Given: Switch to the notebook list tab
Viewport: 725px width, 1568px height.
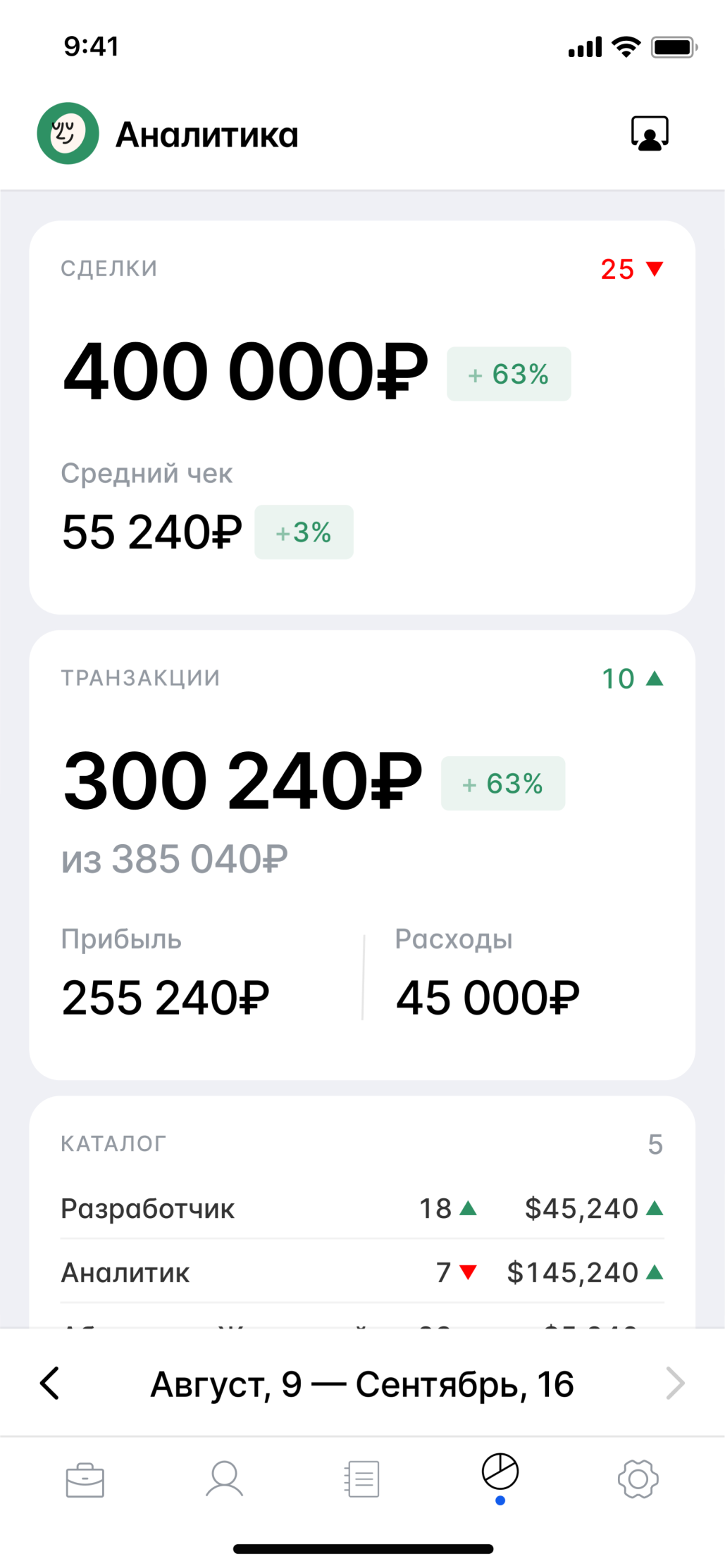Looking at the screenshot, I should tap(362, 1479).
